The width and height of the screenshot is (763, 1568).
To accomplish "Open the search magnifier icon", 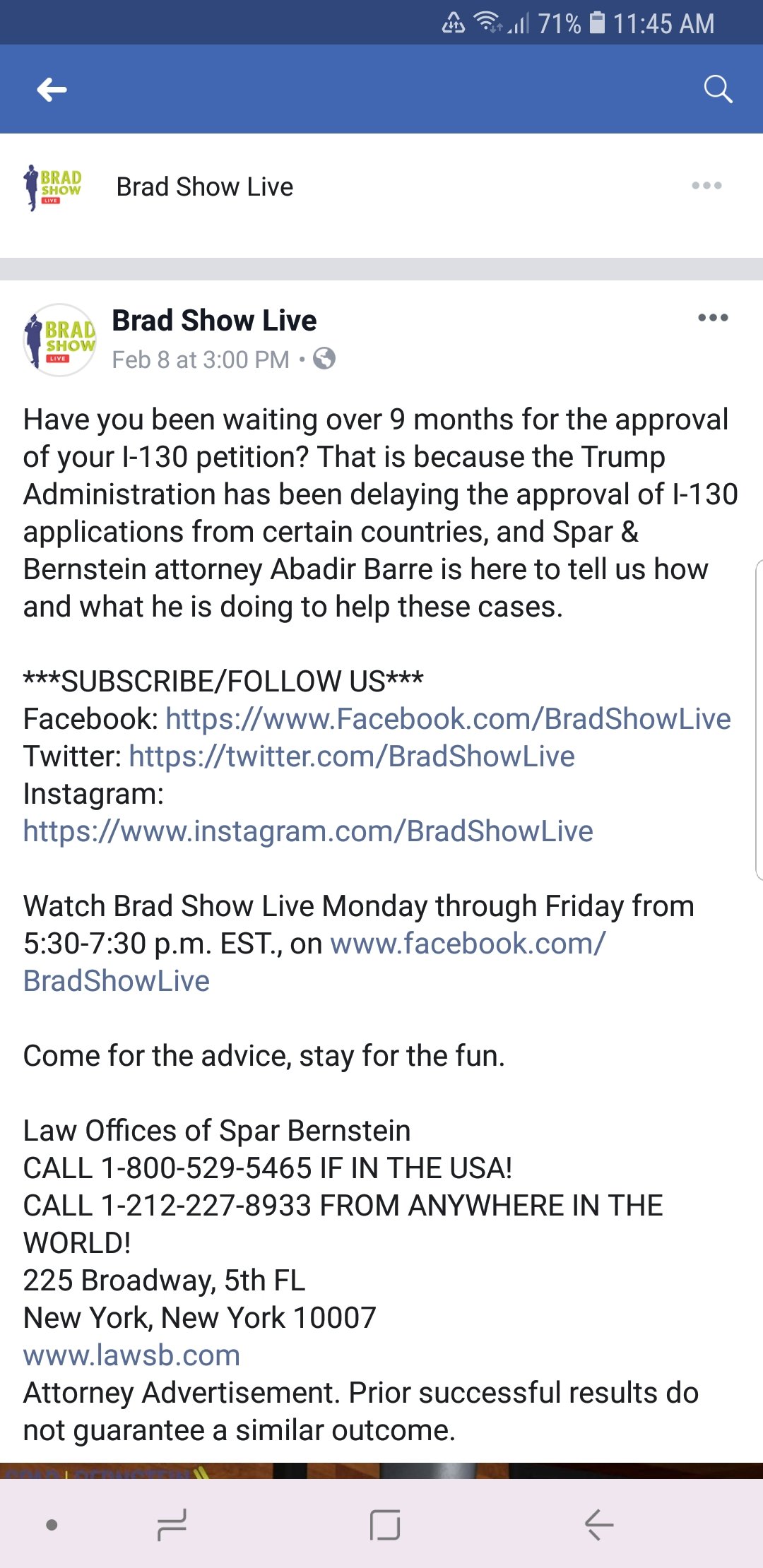I will (718, 89).
